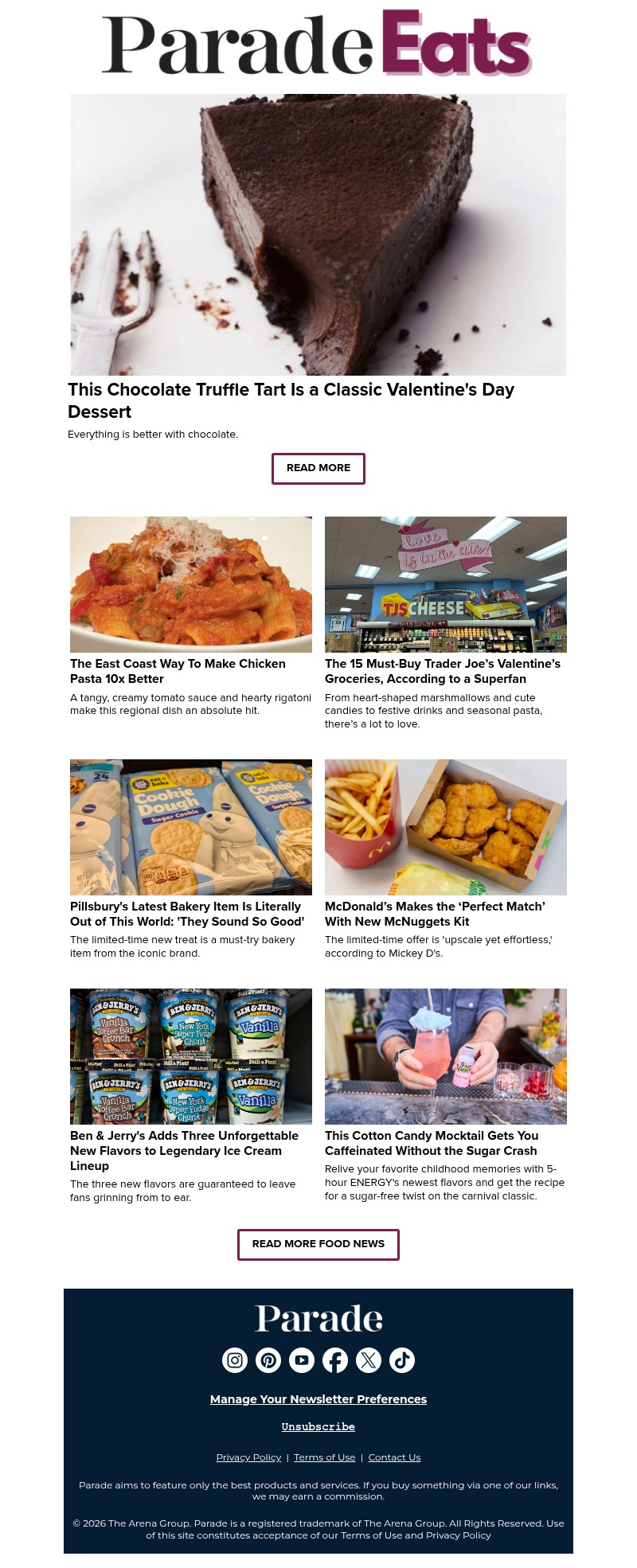Click the Unsubscribe link
The image size is (637, 1568).
coord(318,1426)
